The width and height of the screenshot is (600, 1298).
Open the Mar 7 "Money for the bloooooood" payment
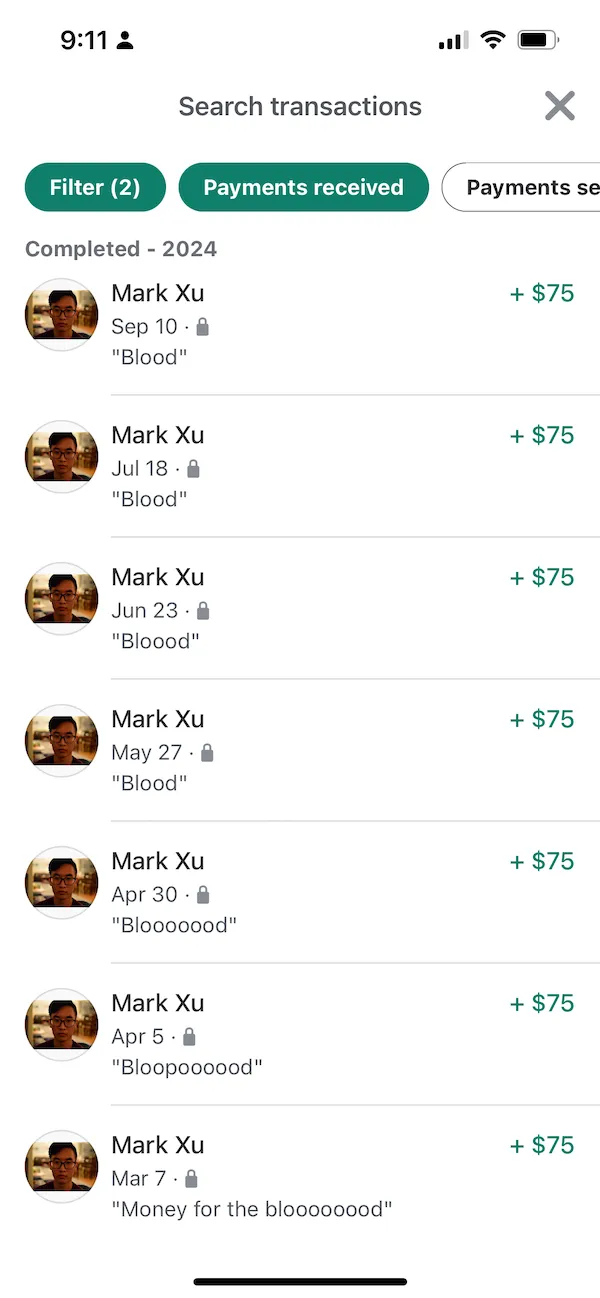[300, 1176]
